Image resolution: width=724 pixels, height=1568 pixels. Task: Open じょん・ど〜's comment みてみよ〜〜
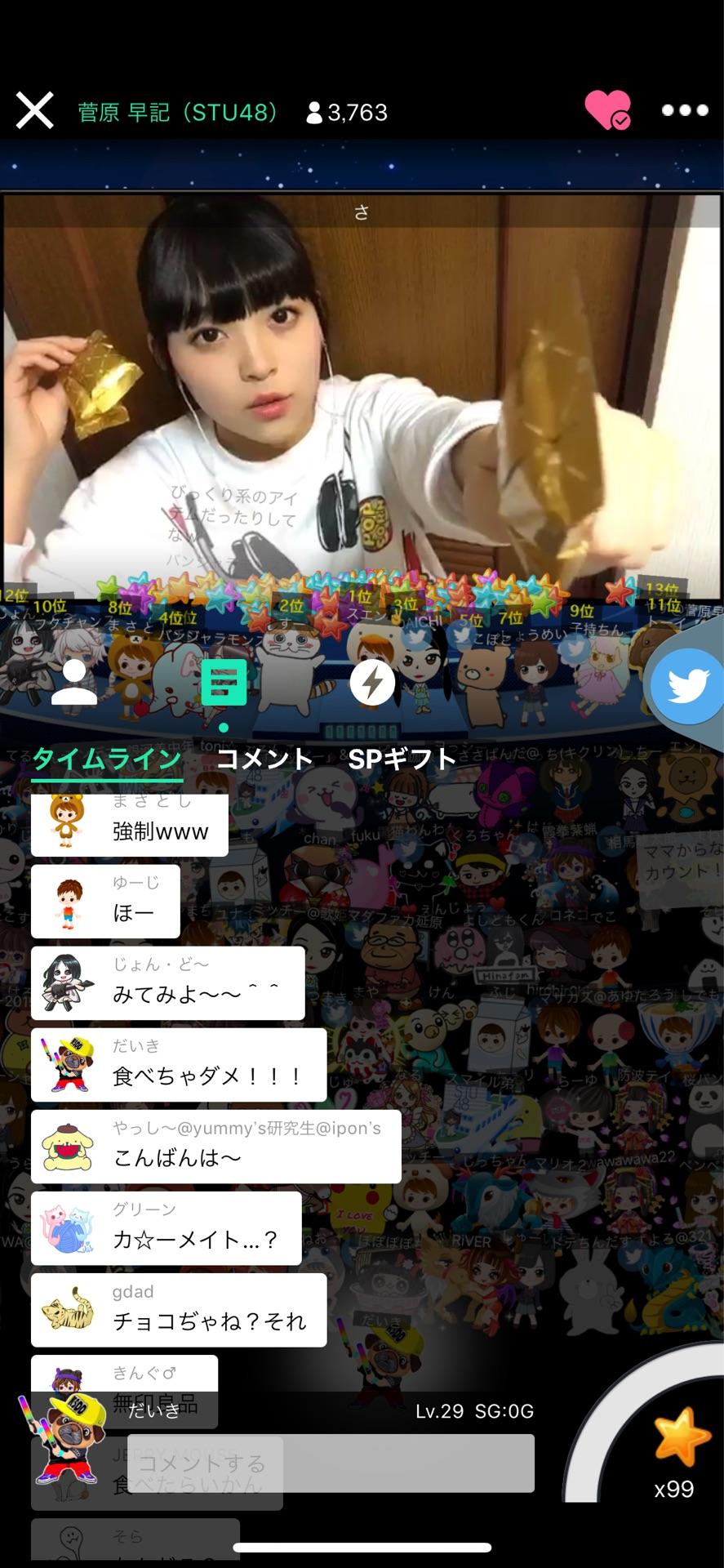[x=167, y=983]
